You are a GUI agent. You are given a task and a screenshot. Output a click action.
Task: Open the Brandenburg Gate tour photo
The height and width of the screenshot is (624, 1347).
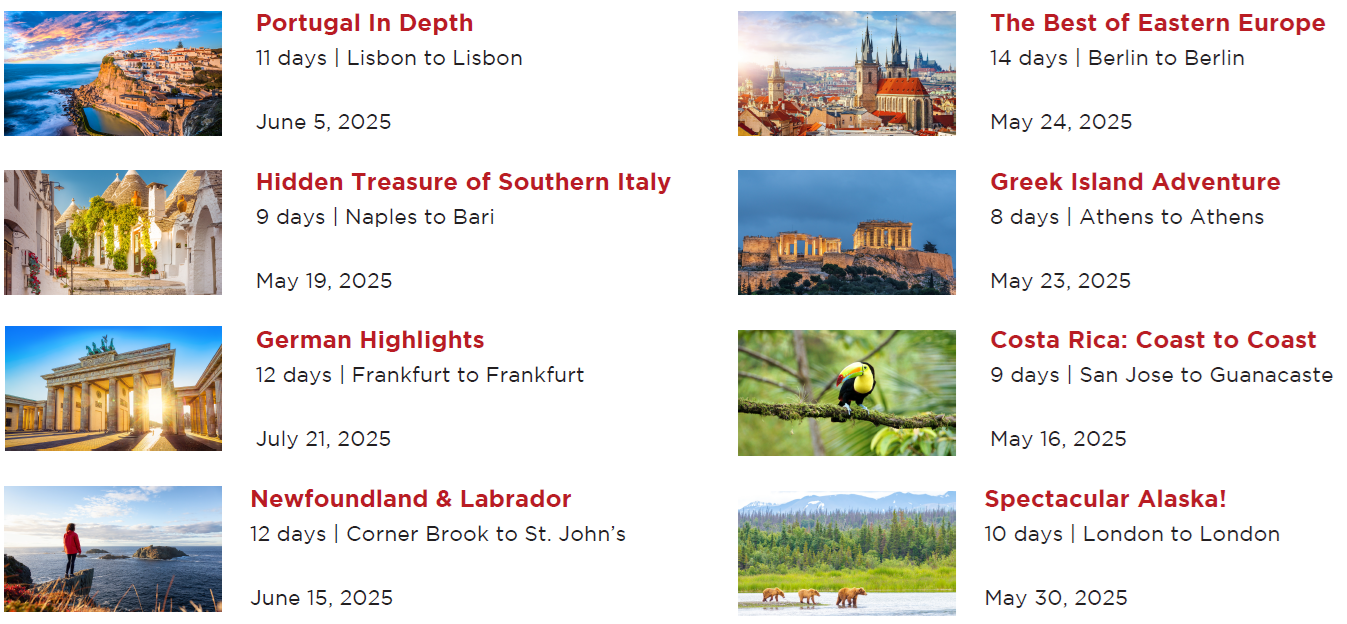coord(113,389)
